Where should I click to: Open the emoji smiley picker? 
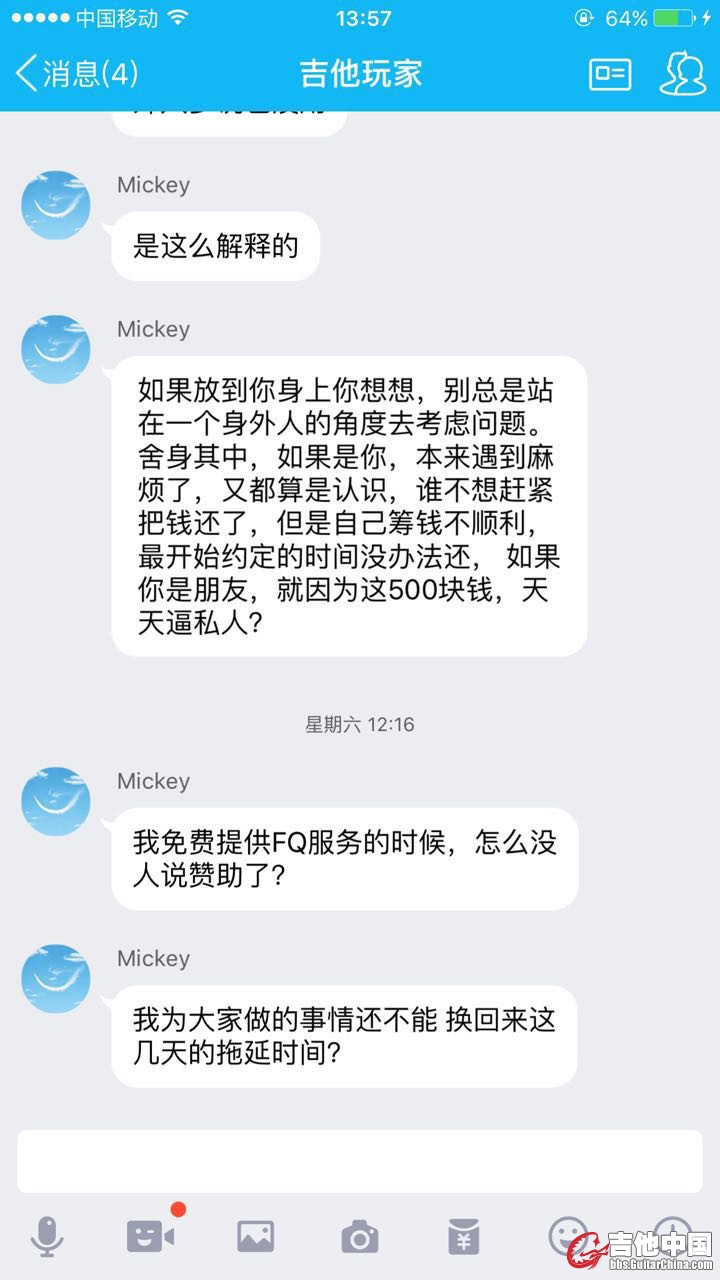point(568,1236)
